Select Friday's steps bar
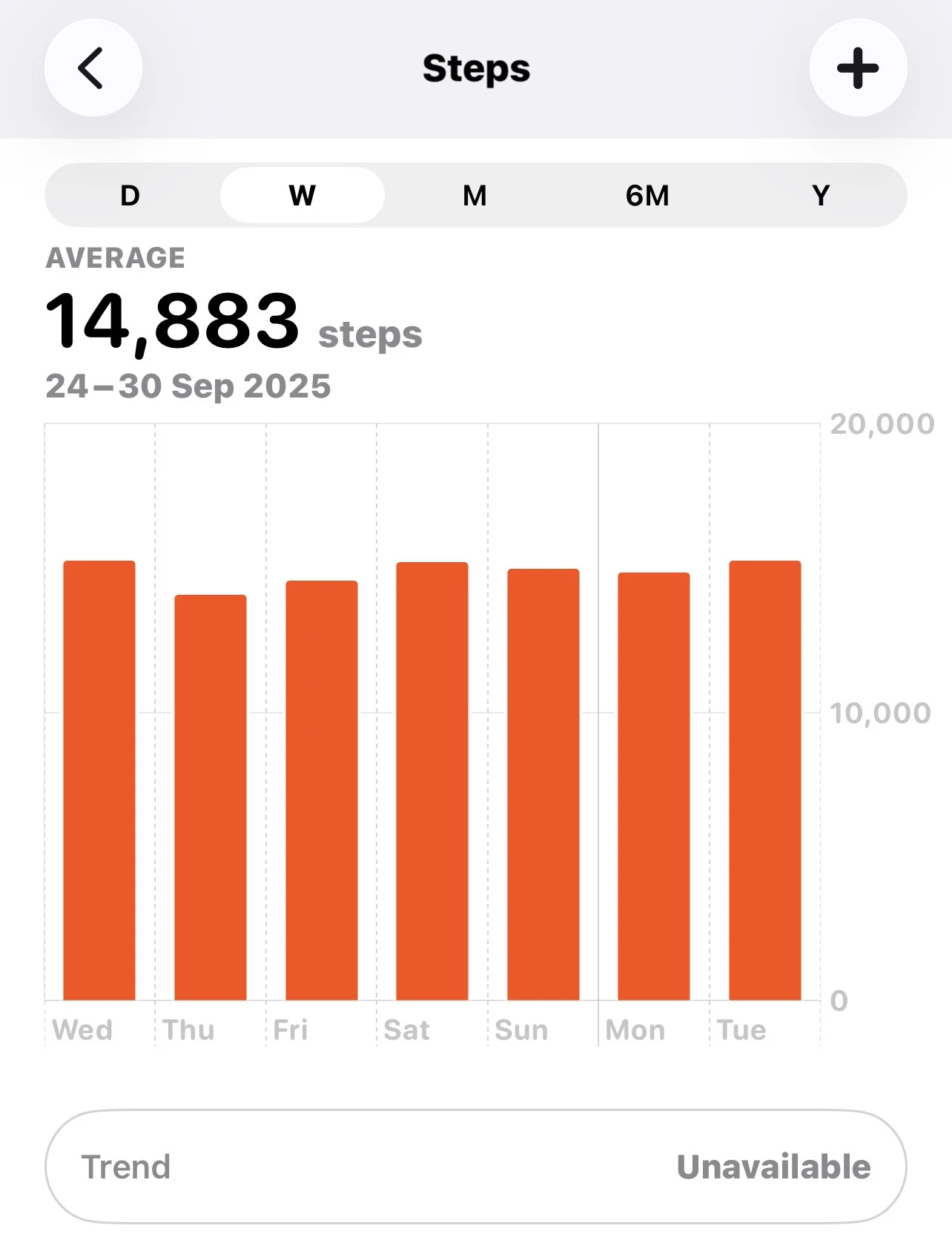Viewport: 952px width, 1260px height. (322, 791)
